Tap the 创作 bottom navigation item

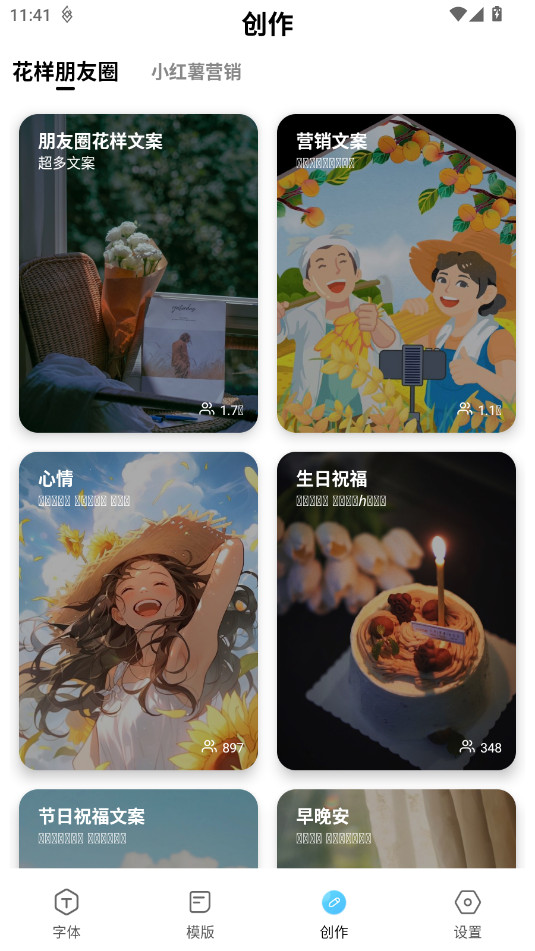pyautogui.click(x=334, y=914)
